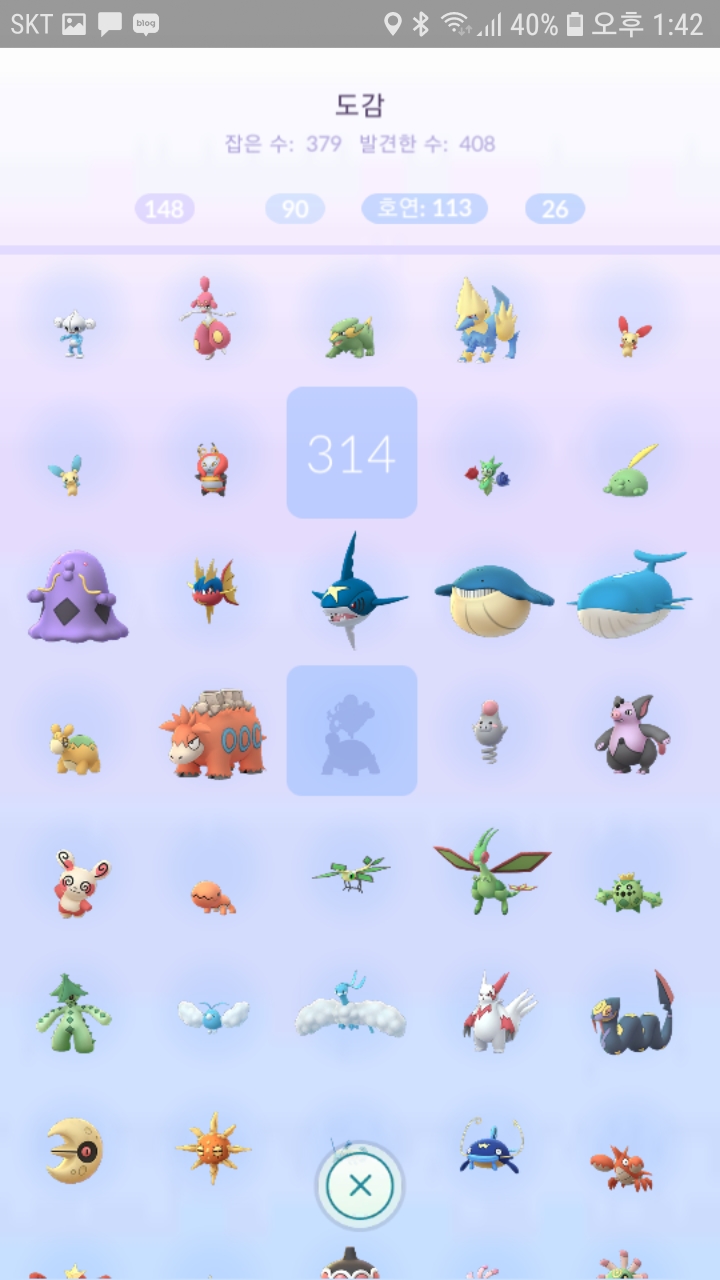This screenshot has width=720, height=1280.
Task: Open the Altaria cloud-winged entry
Action: [350, 1010]
